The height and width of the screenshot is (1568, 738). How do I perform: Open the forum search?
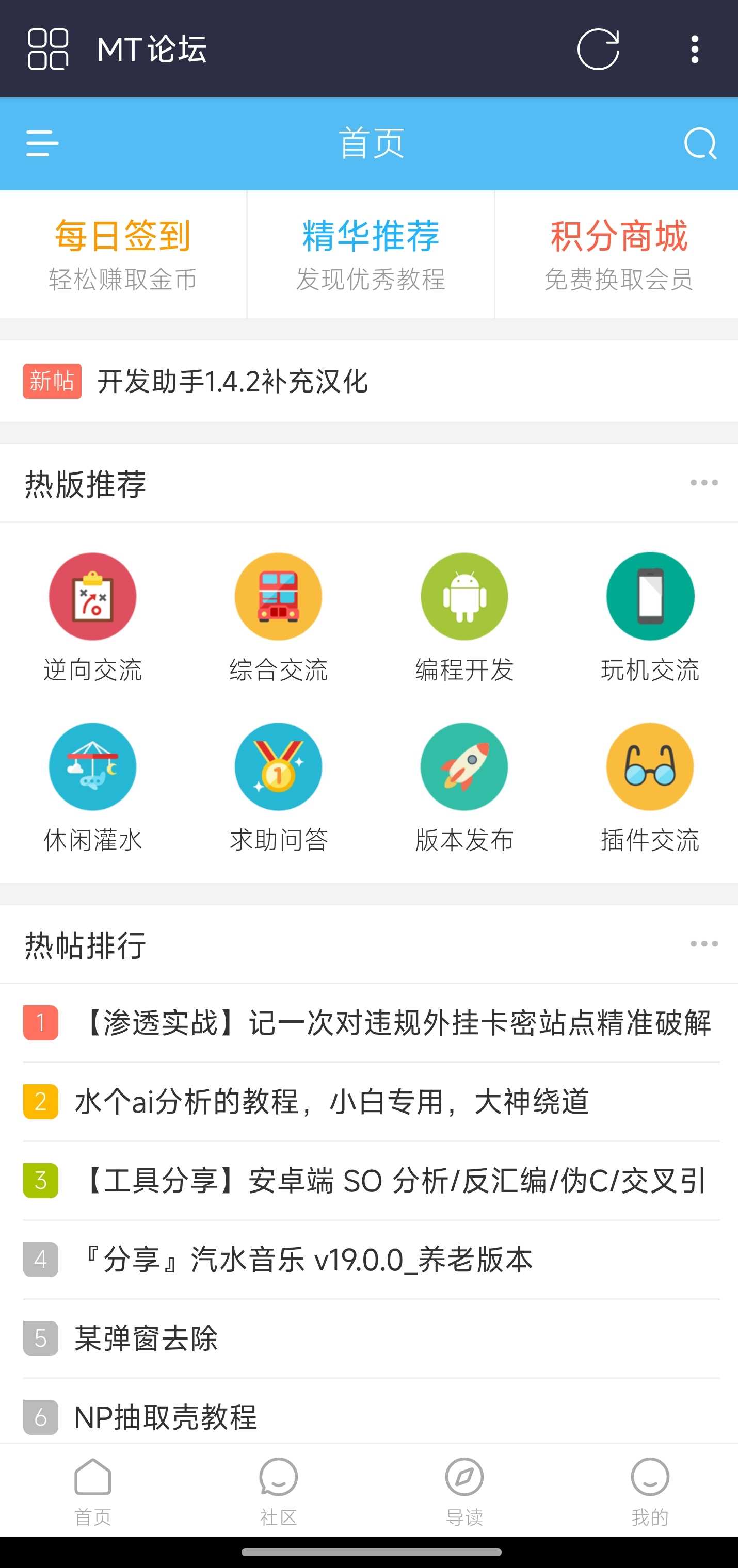pos(700,144)
